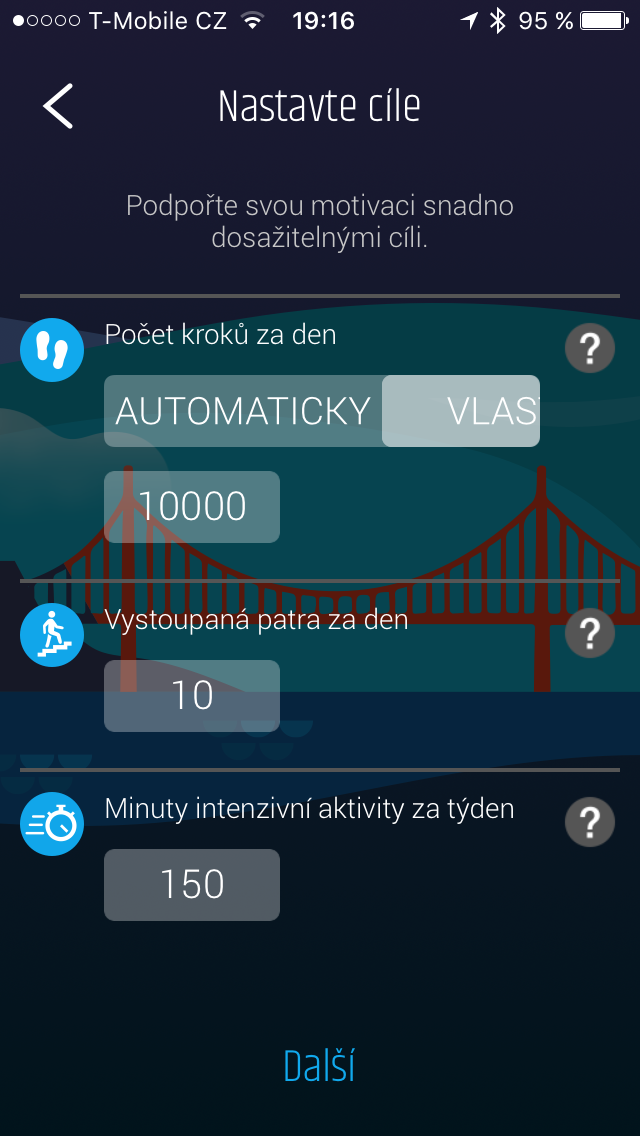Edit the 10000 daily steps field
This screenshot has height=1136, width=640.
(x=192, y=506)
